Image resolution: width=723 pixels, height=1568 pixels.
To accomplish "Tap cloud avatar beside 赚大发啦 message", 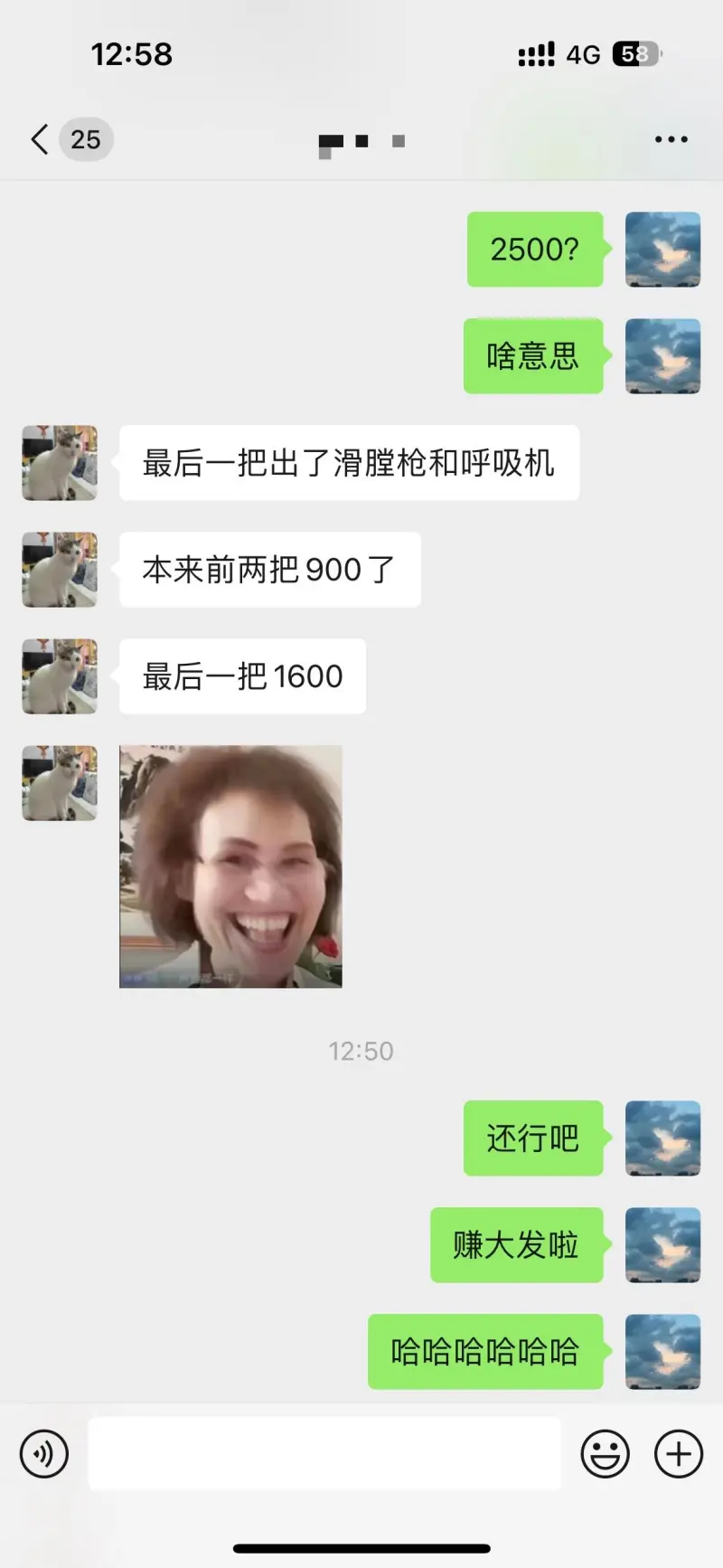I will 662,1245.
